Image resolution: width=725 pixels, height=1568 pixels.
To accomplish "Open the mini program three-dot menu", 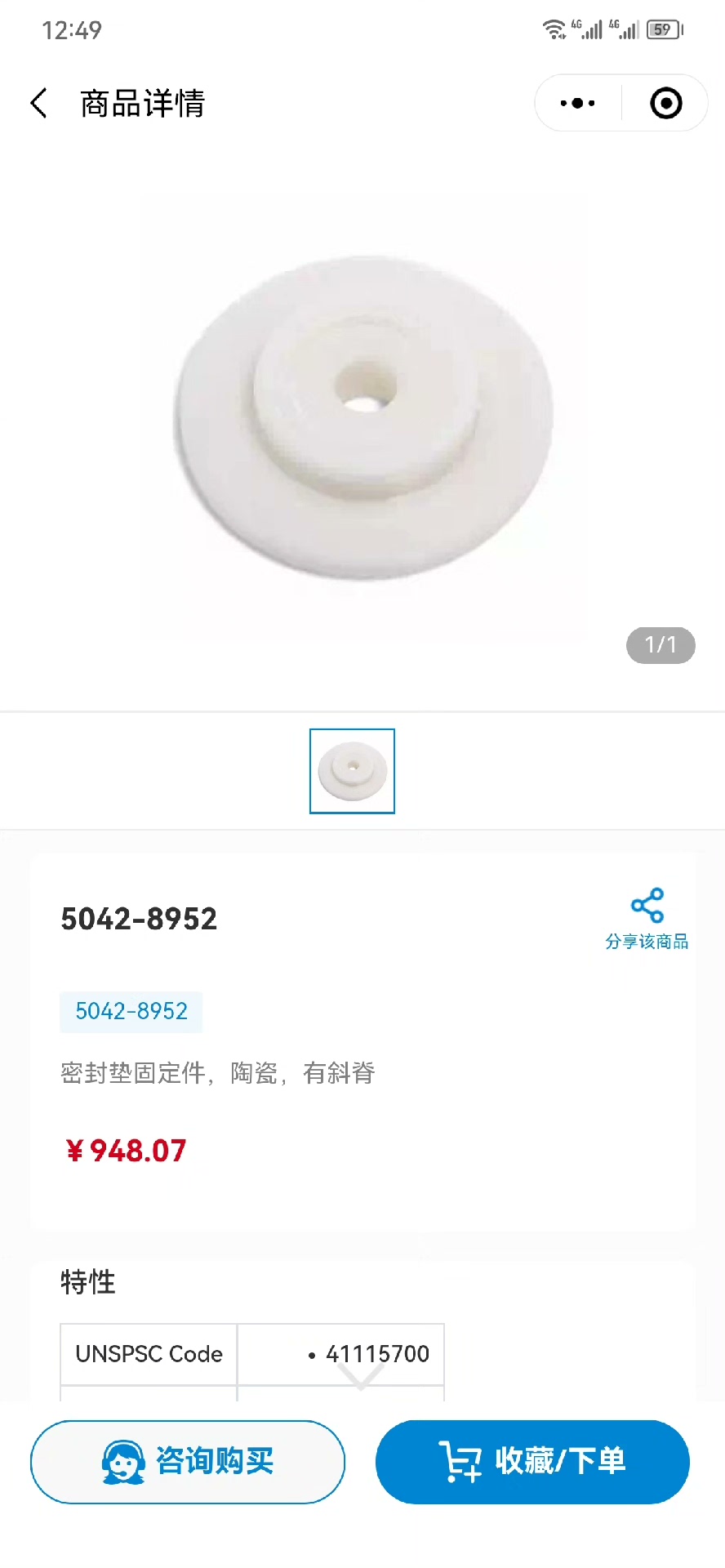I will (x=578, y=104).
